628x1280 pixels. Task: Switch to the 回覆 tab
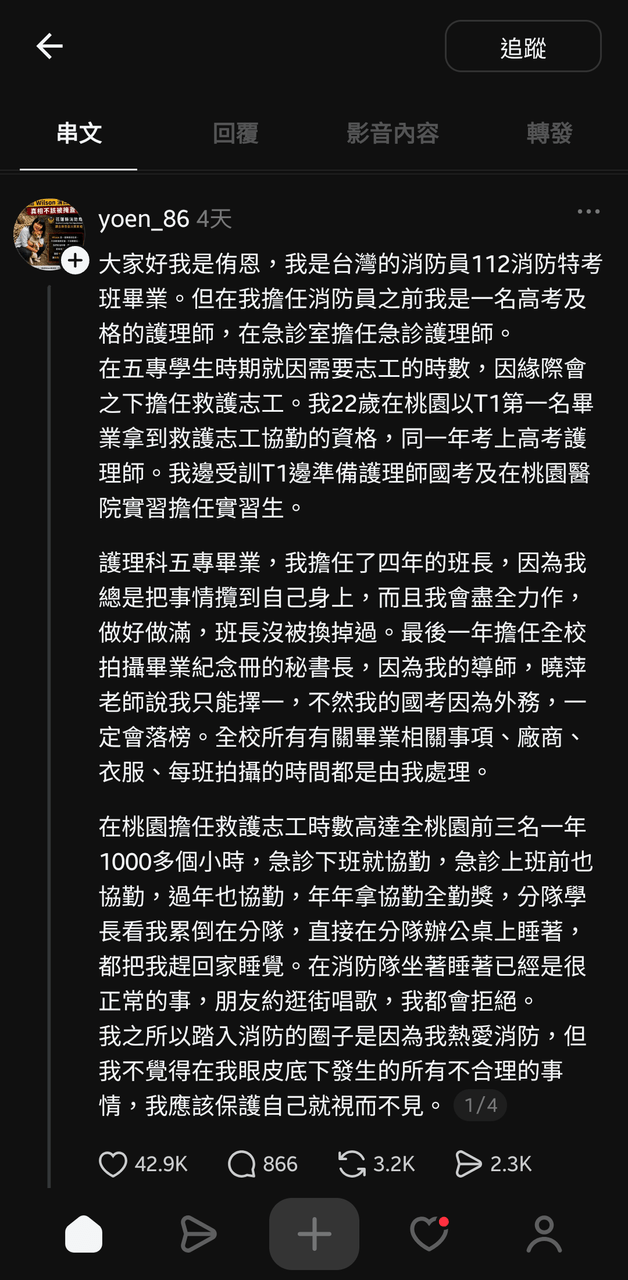(236, 133)
